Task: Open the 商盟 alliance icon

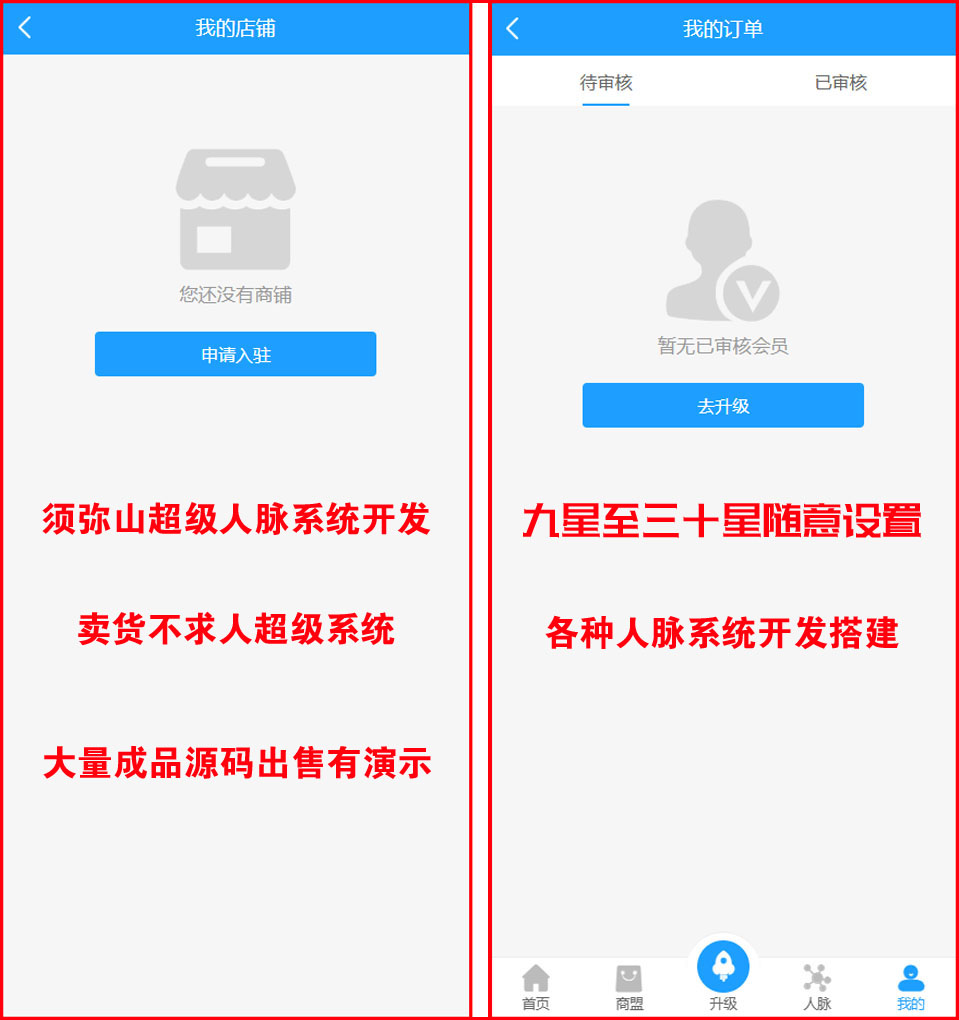Action: (628, 977)
